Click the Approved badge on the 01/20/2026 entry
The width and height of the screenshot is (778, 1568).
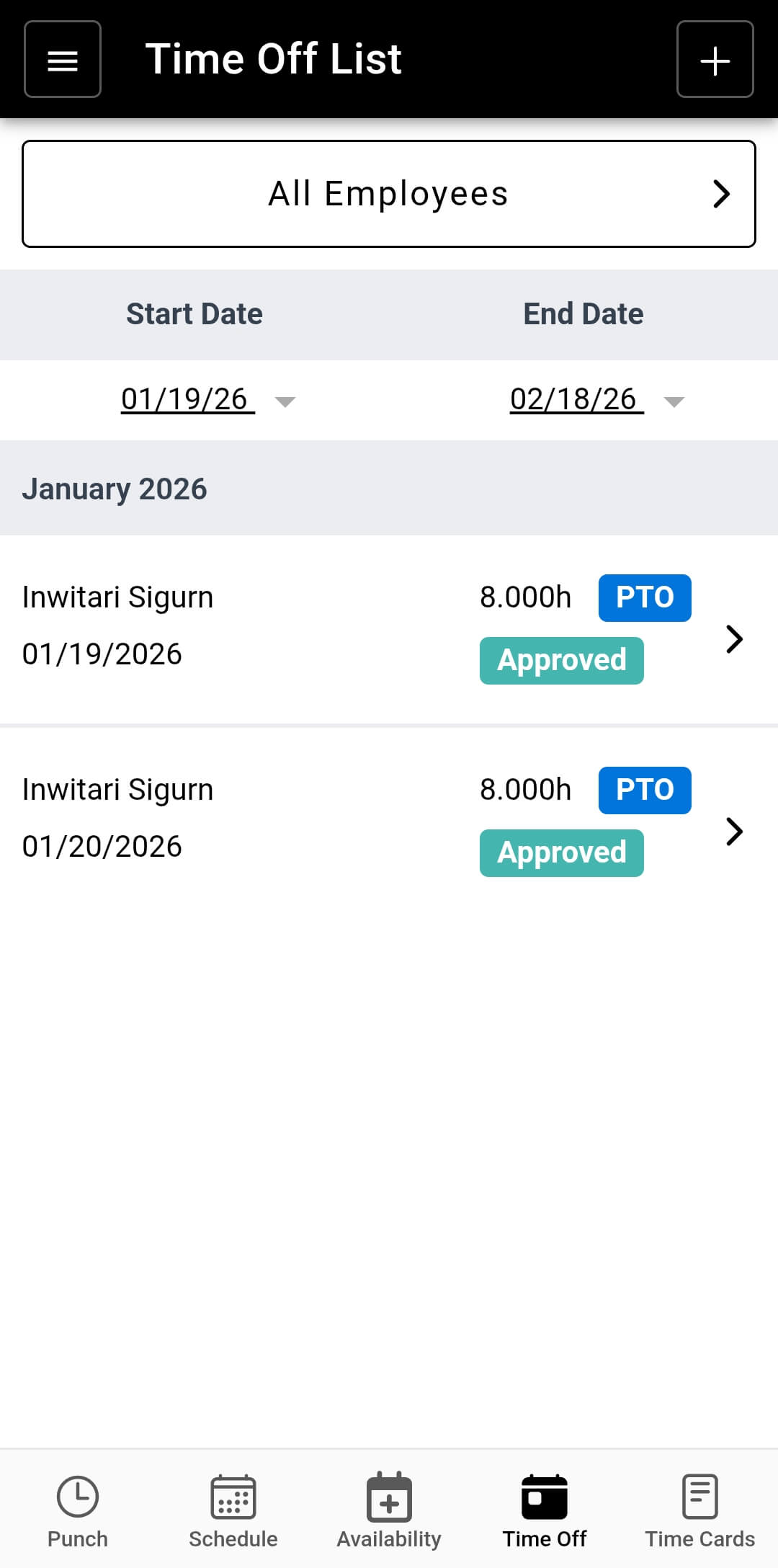tap(561, 852)
